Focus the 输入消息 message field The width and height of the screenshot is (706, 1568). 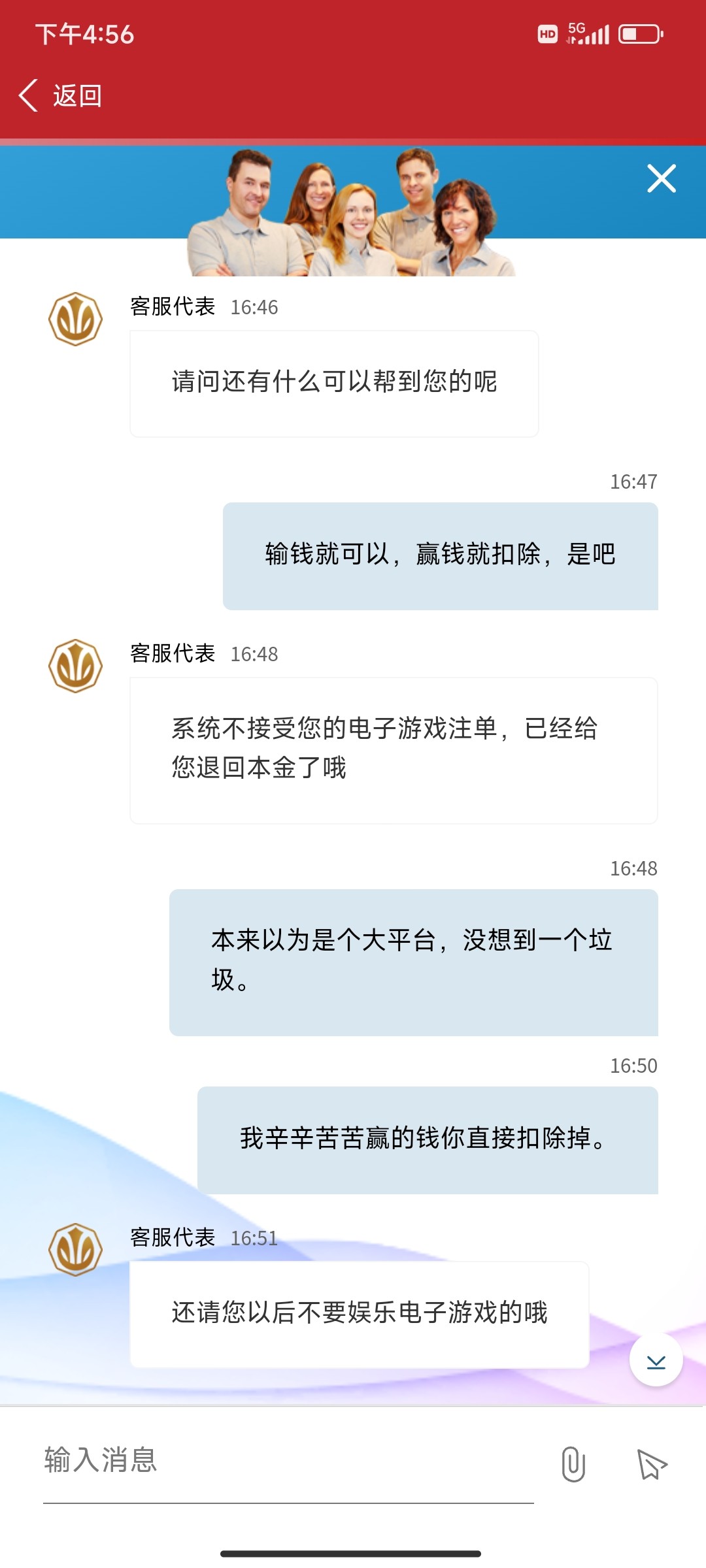(x=288, y=1461)
